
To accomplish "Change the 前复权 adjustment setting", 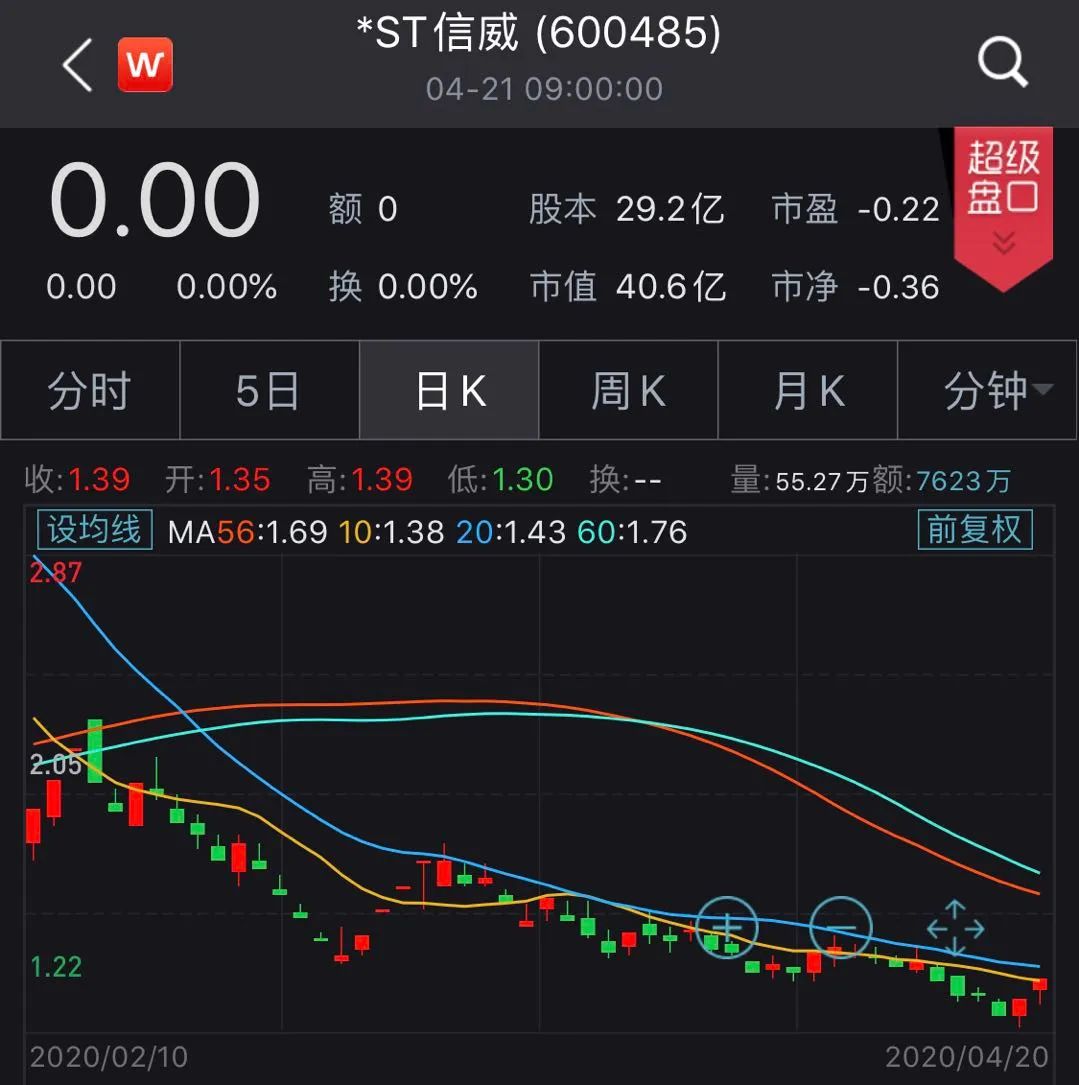I will (x=974, y=529).
